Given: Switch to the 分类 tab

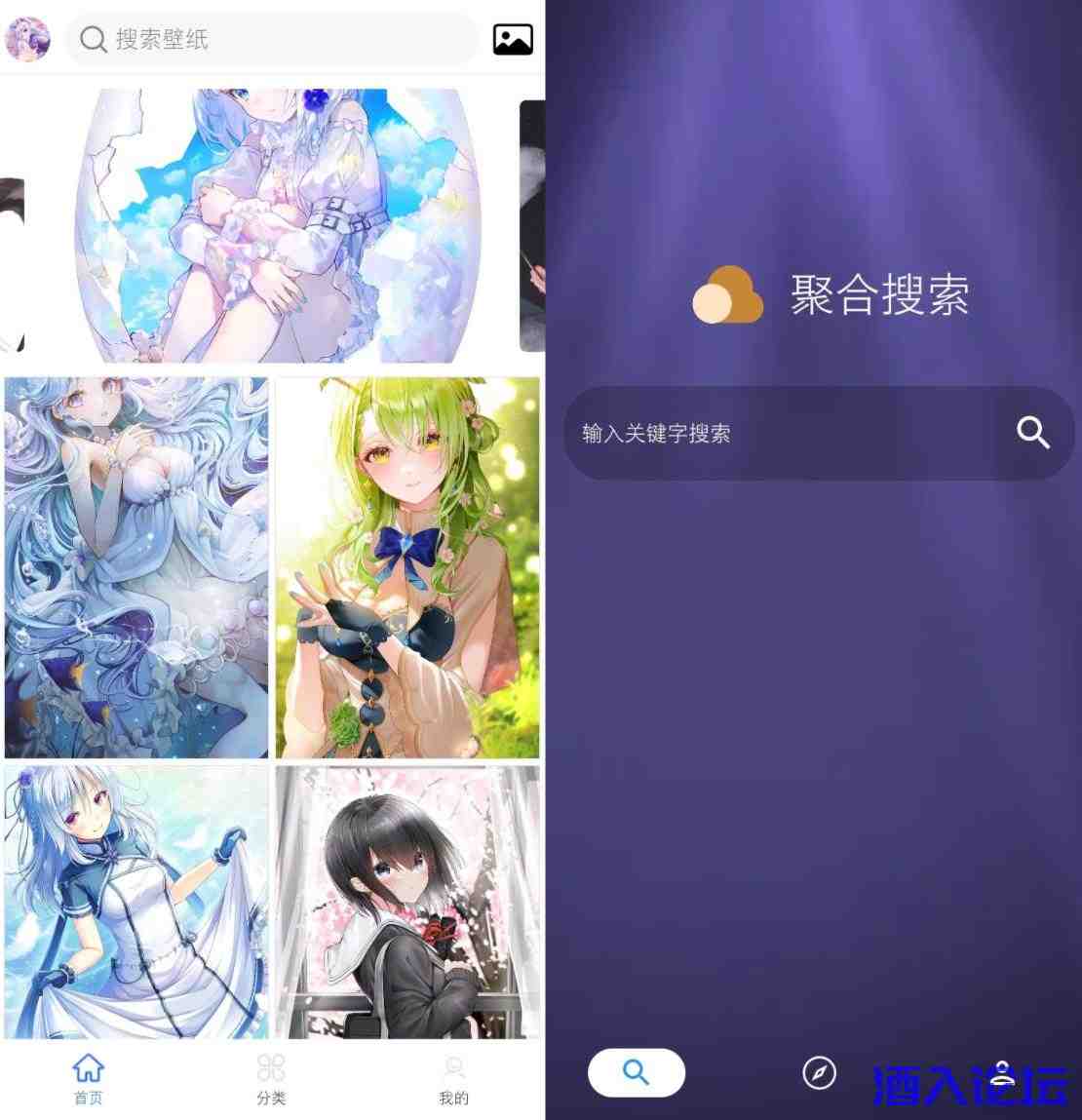Looking at the screenshot, I should (x=271, y=1078).
